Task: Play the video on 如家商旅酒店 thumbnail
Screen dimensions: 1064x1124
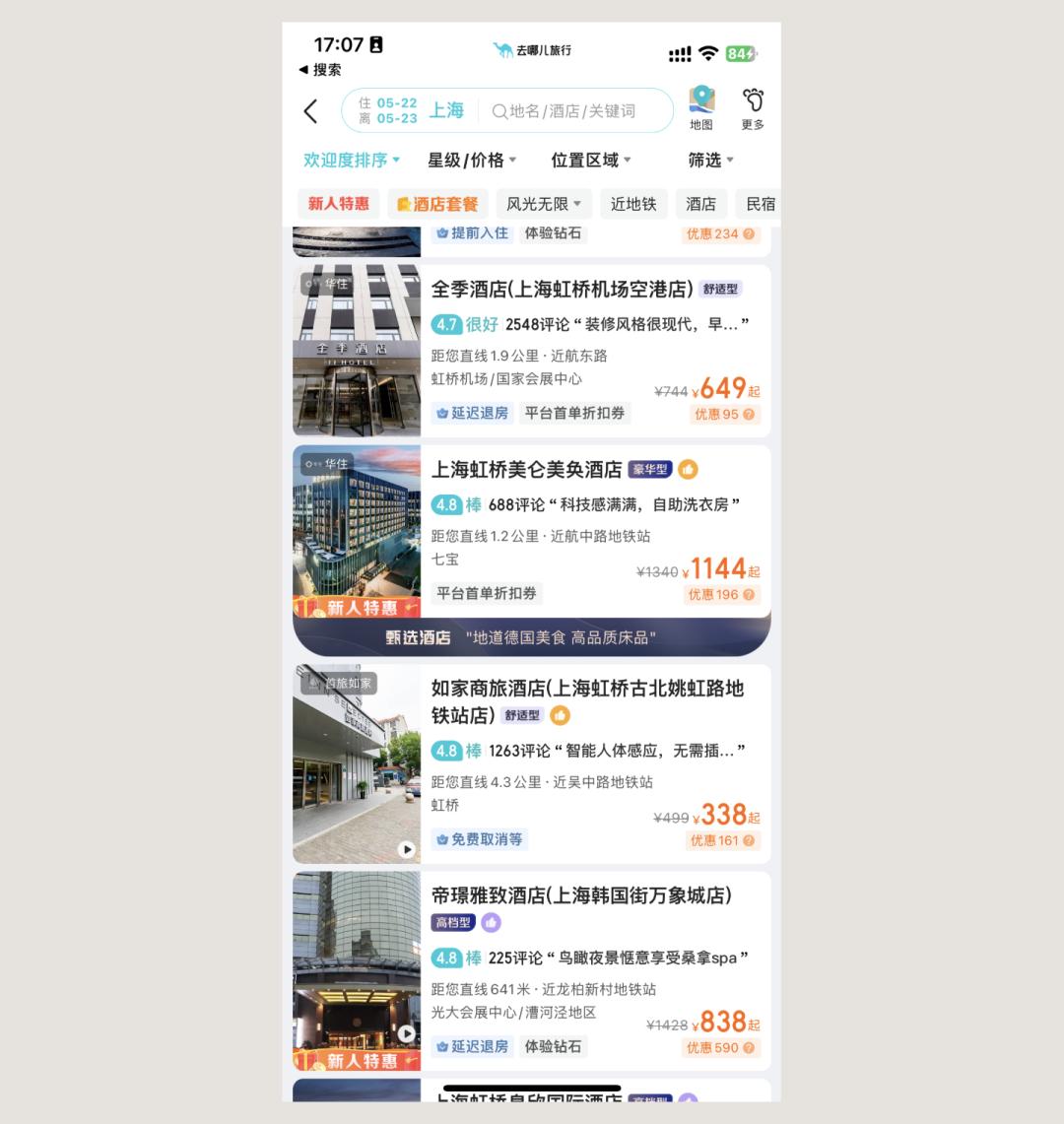Action: 405,849
